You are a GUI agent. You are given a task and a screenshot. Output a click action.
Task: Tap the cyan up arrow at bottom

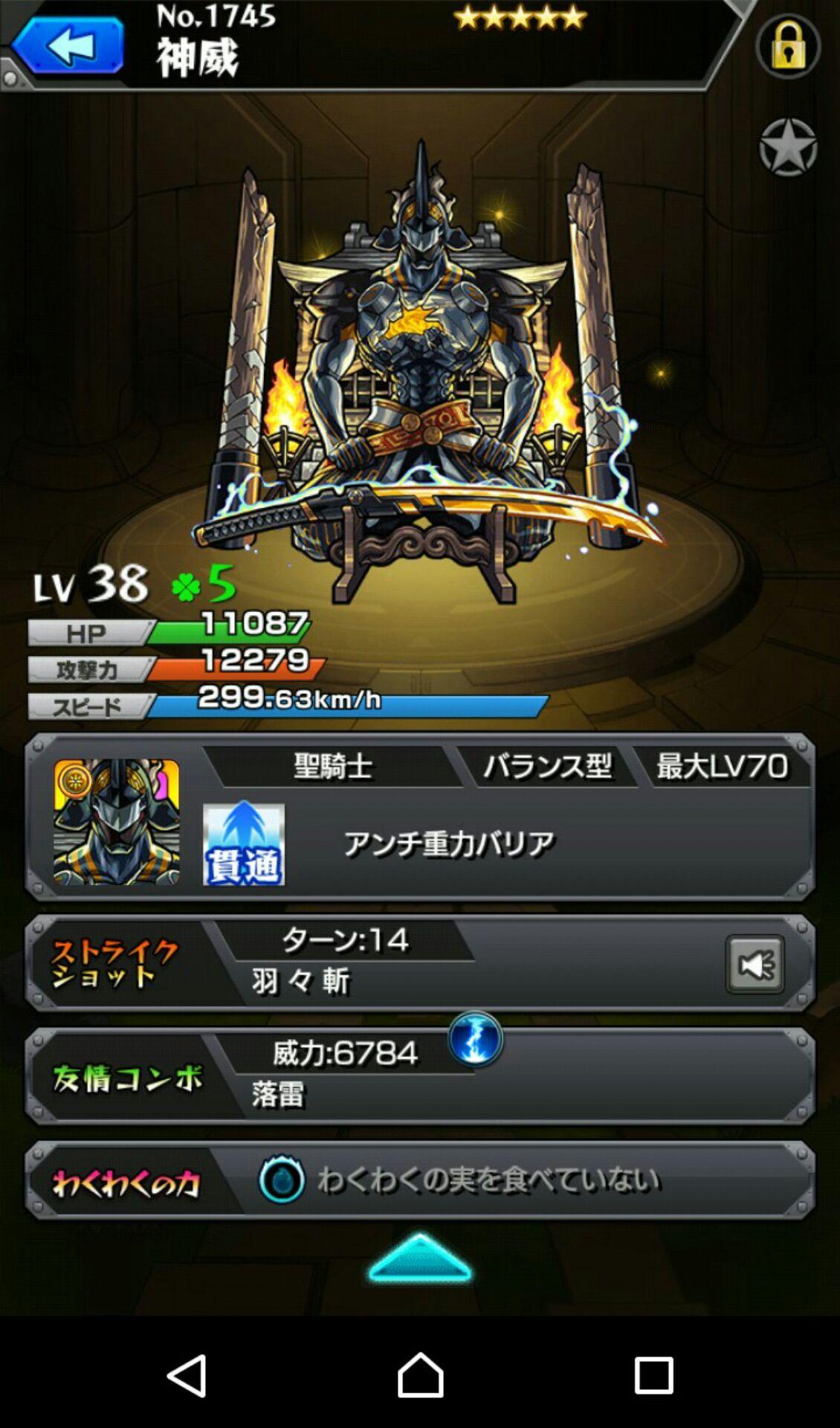[x=420, y=1258]
